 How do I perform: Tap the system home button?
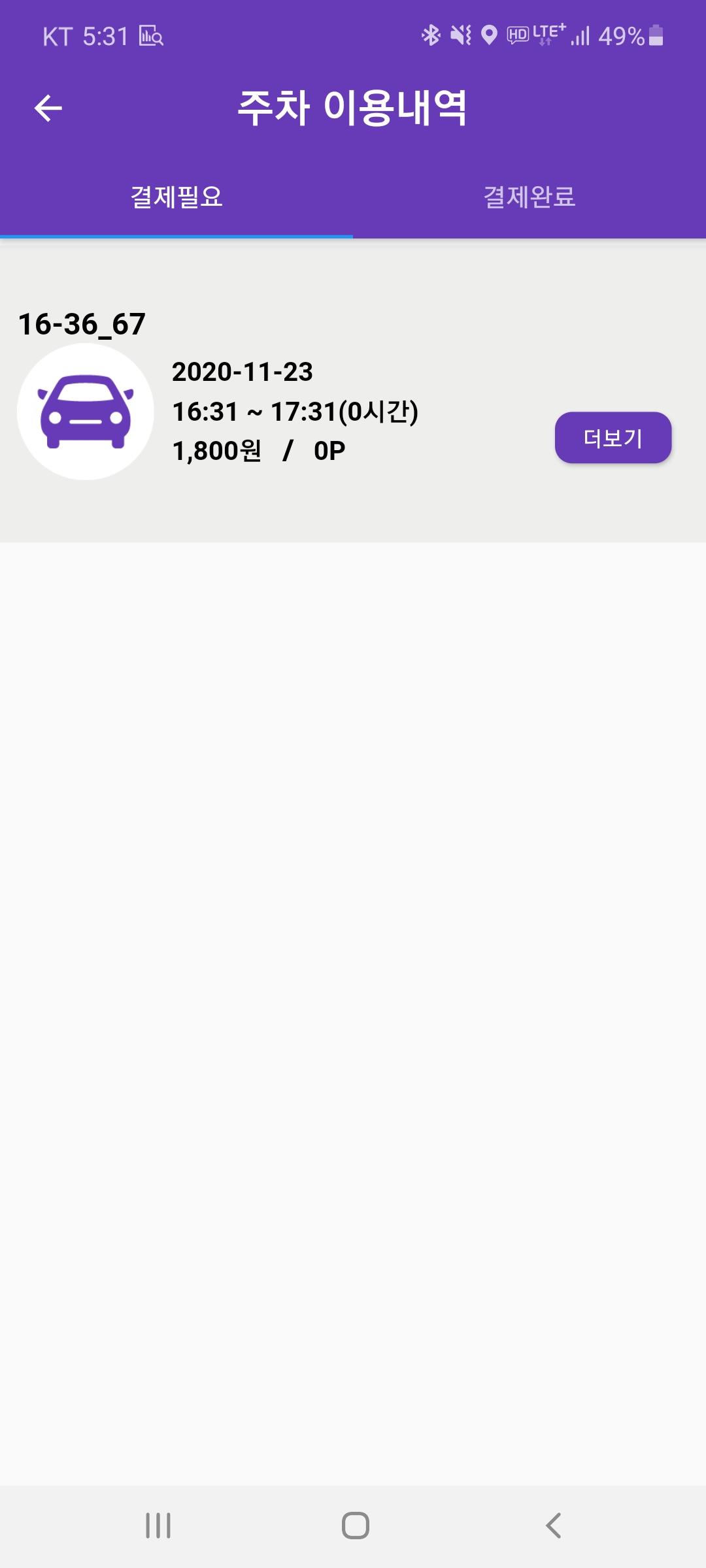click(x=355, y=1526)
